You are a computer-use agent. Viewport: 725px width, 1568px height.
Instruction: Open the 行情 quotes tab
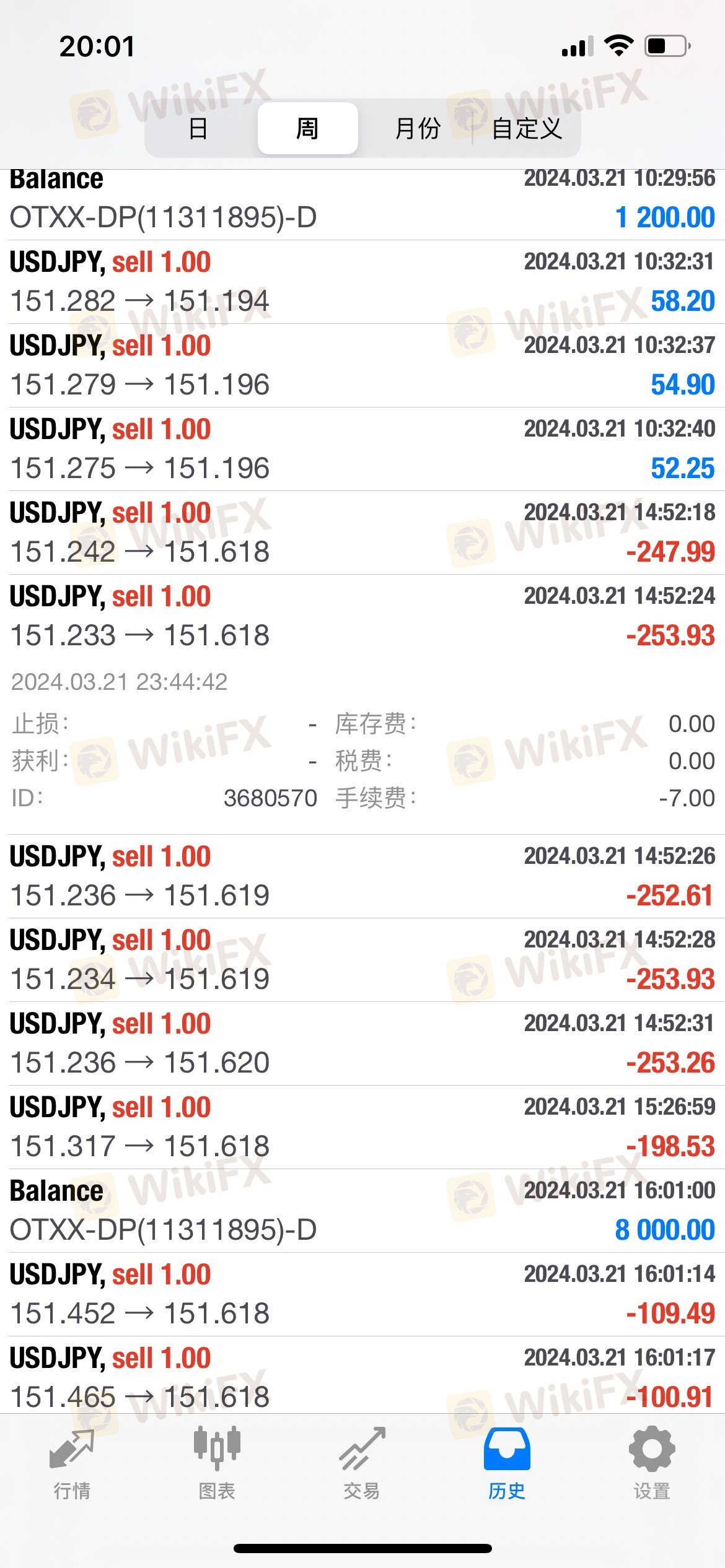coord(72,1465)
